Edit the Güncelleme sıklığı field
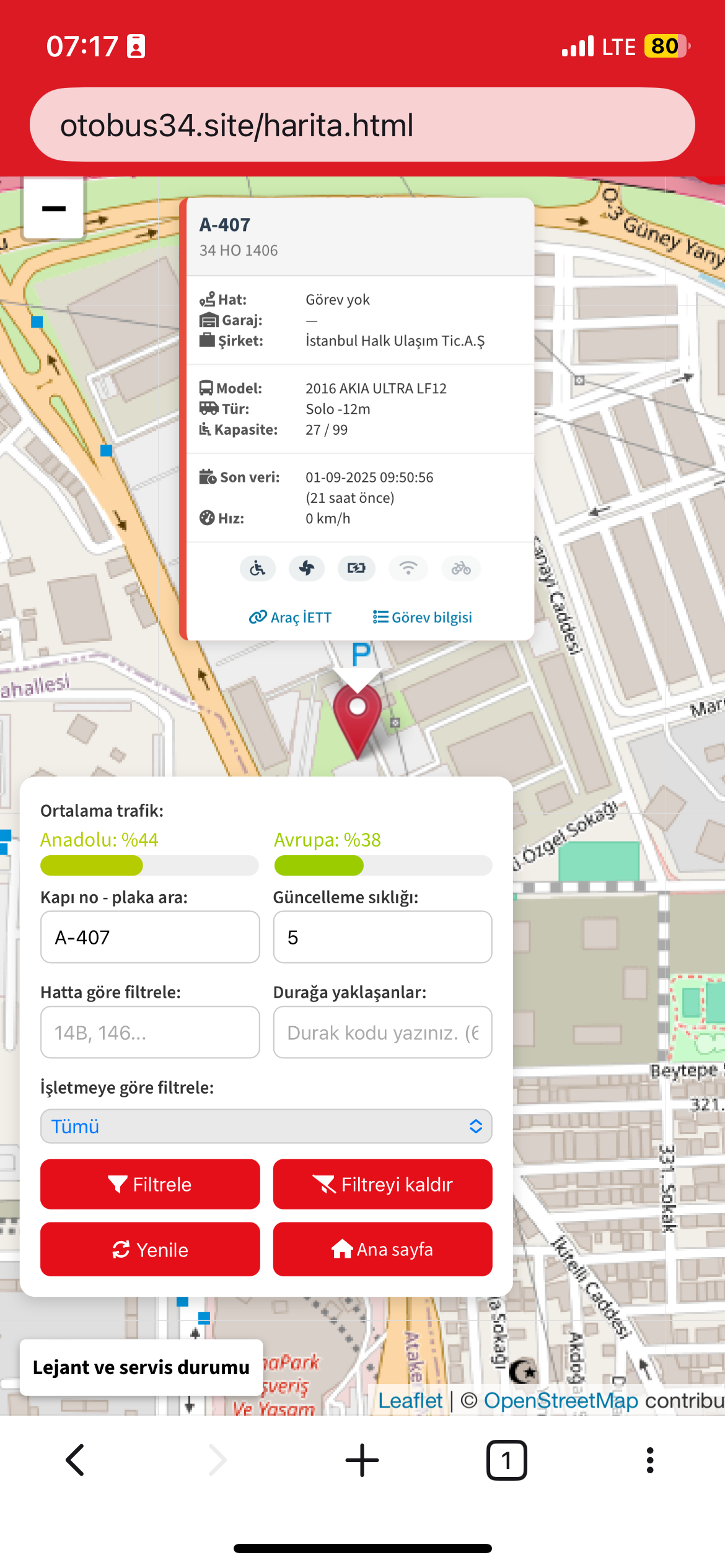Viewport: 725px width, 1568px height. (x=382, y=937)
